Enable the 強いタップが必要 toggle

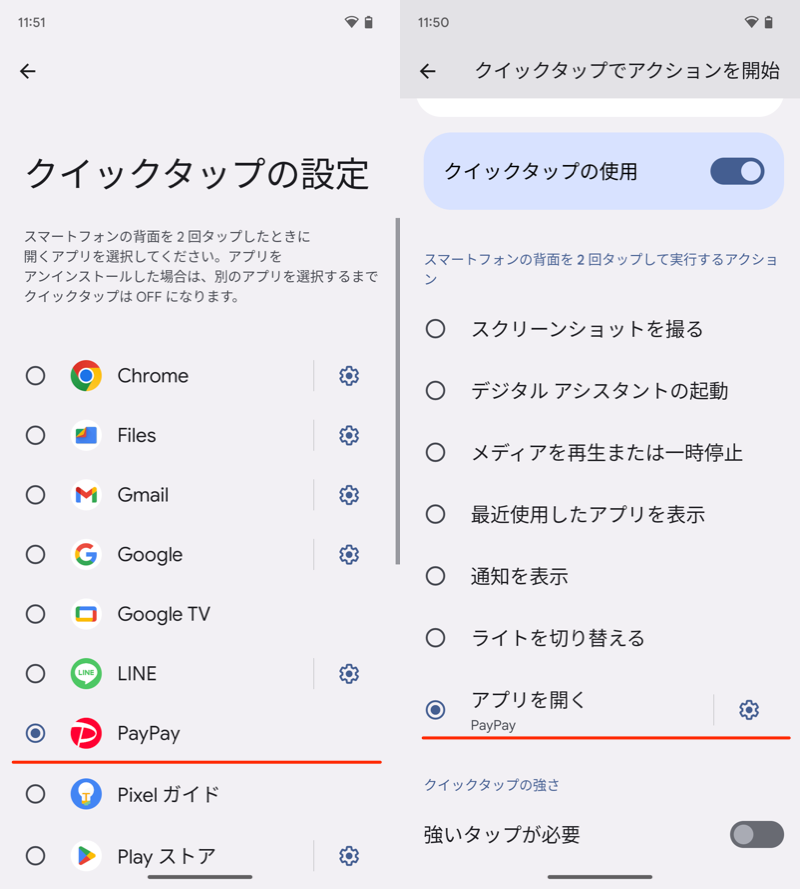coord(756,835)
